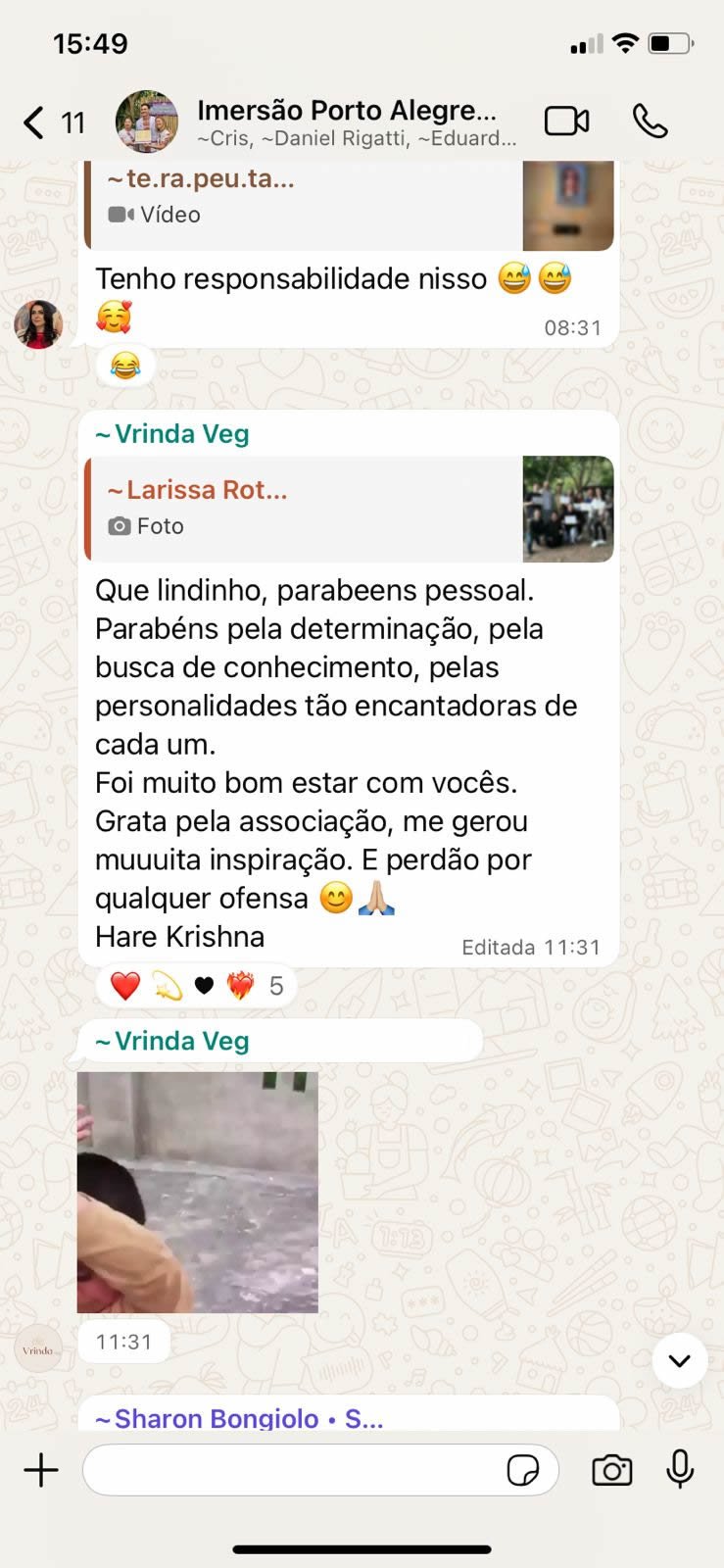The height and width of the screenshot is (1568, 724).
Task: Record a voice message
Action: (x=680, y=1470)
